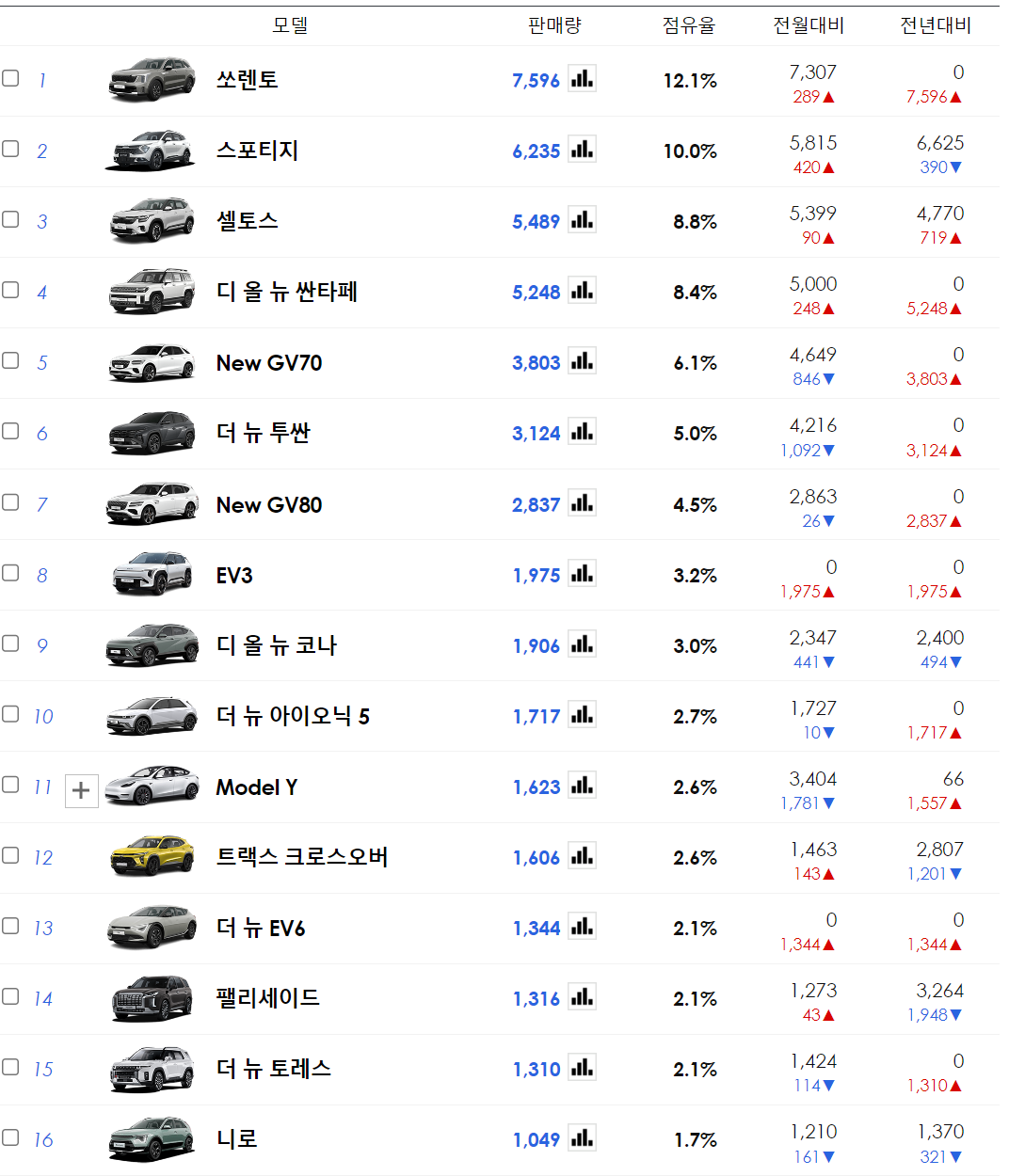Tick the checkbox for 트랙스 크로스오버
Image resolution: width=1009 pixels, height=1176 pixels.
(x=10, y=855)
